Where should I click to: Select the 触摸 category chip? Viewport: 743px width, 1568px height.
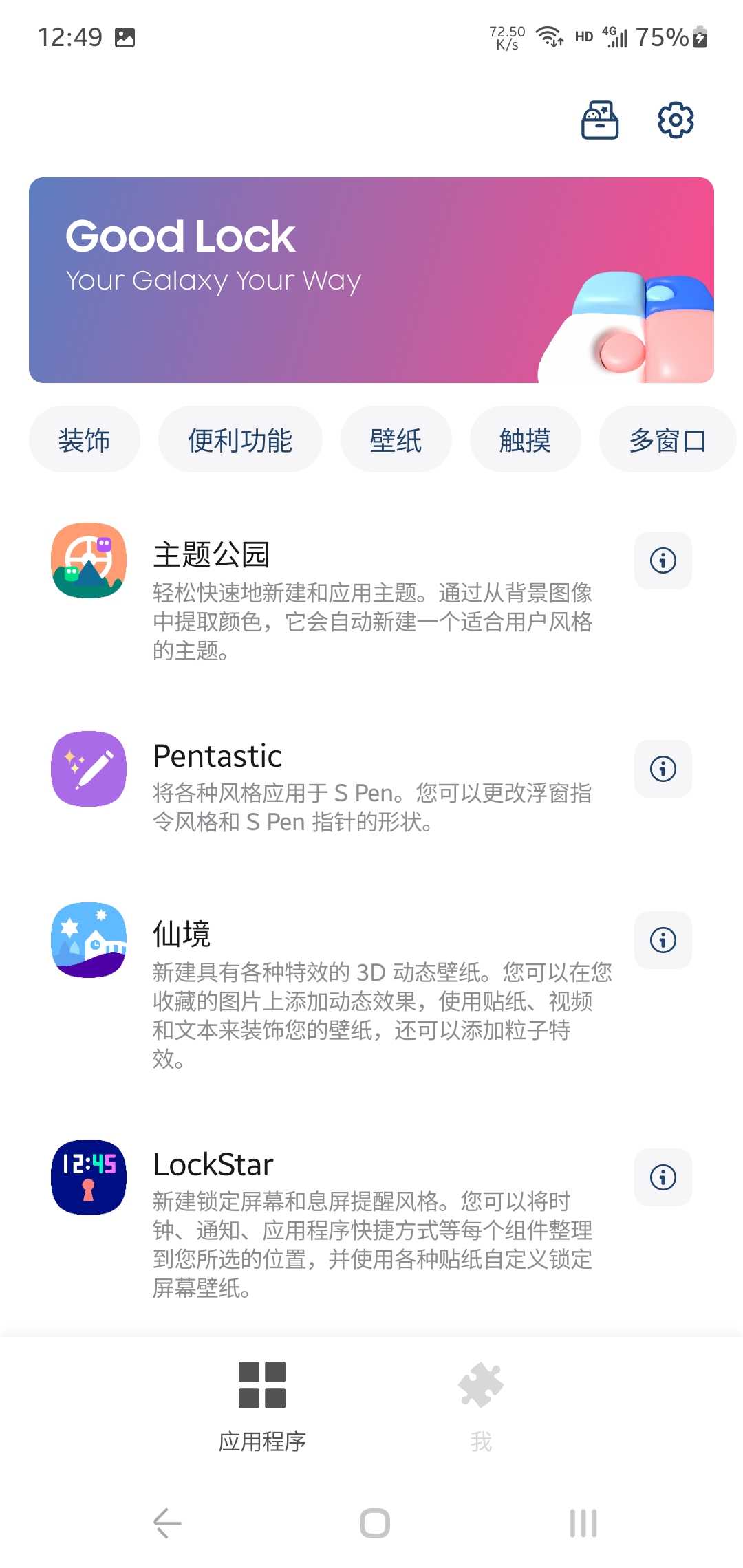[x=525, y=440]
